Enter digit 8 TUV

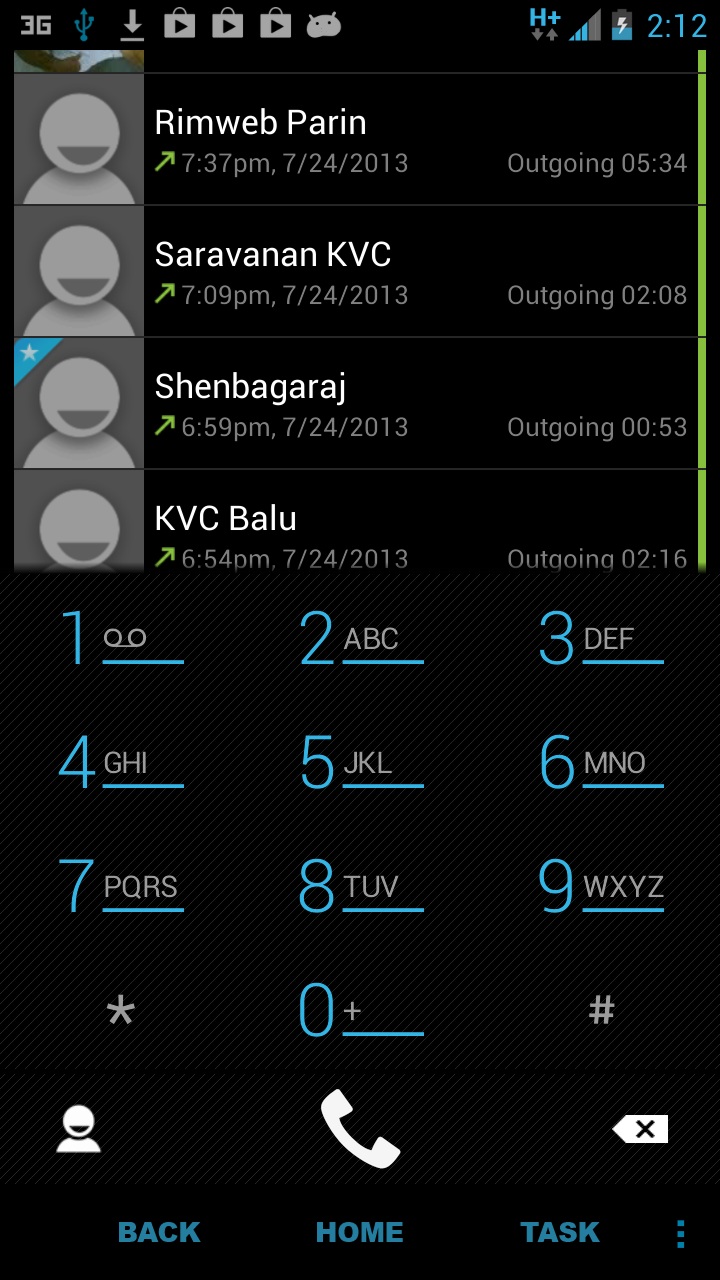point(360,886)
